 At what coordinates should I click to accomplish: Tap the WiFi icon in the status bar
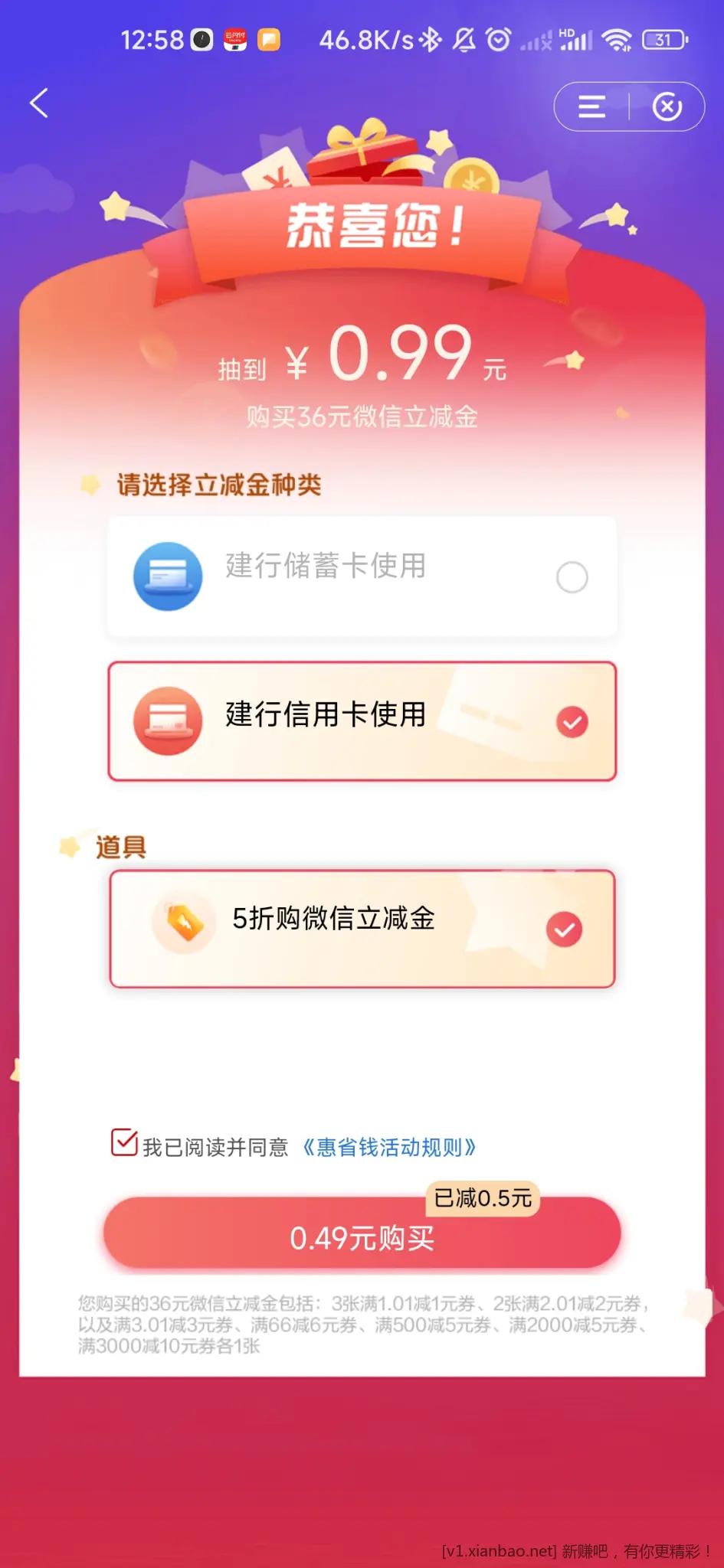tap(618, 38)
